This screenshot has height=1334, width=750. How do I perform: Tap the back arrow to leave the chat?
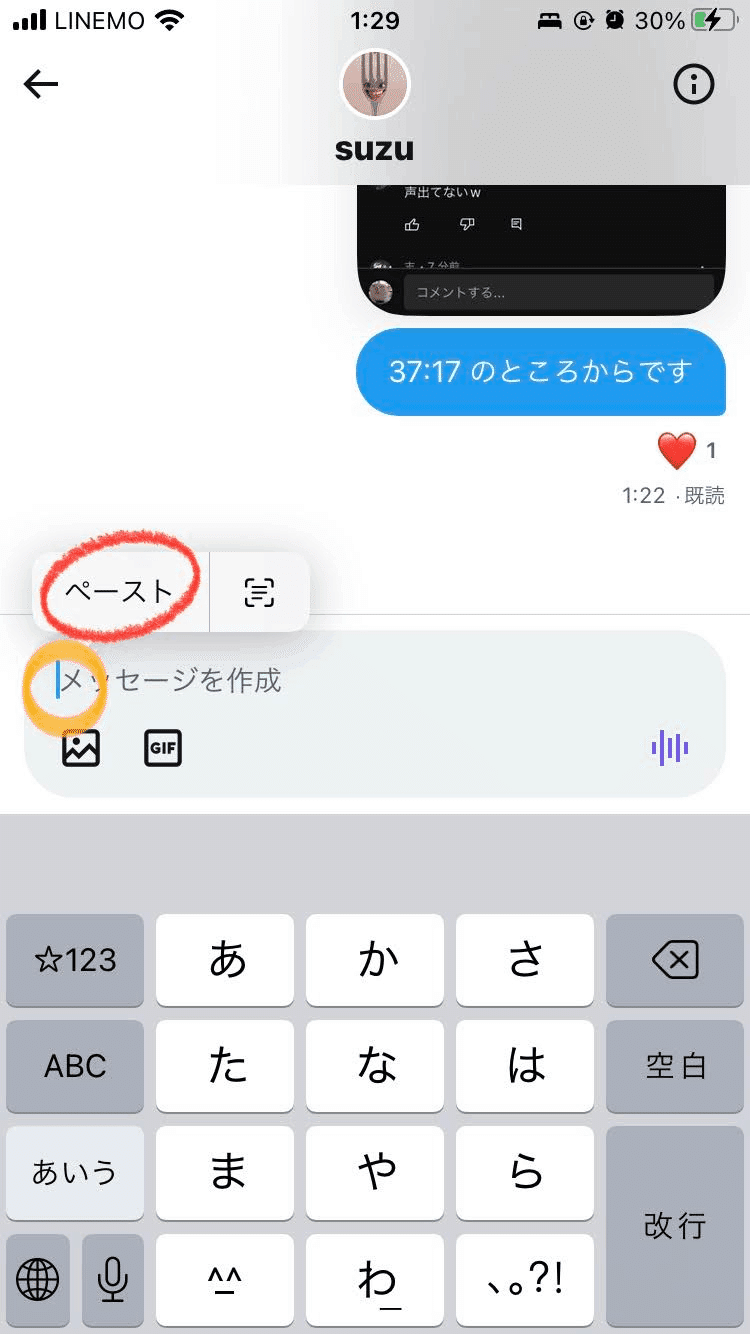40,84
